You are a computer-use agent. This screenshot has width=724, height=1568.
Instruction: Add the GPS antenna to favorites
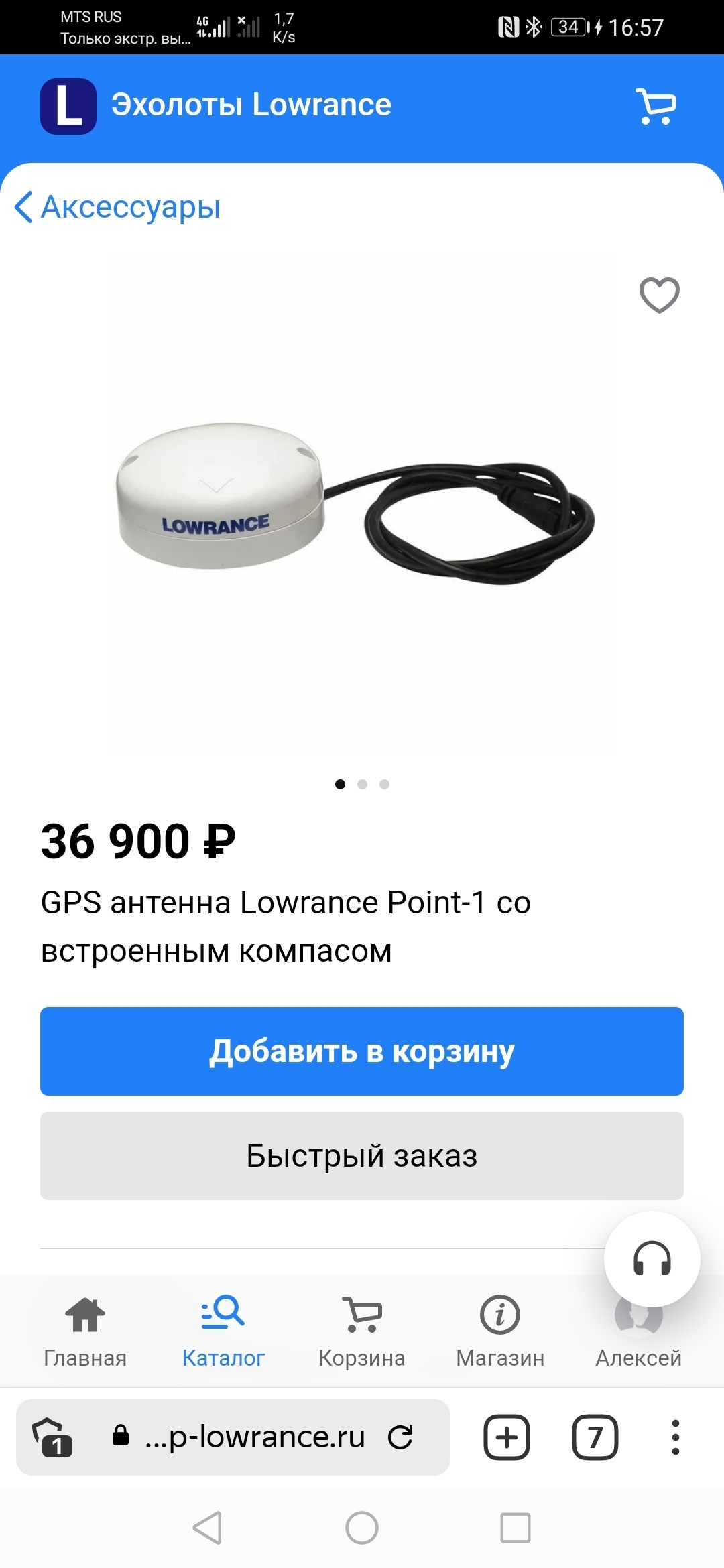click(660, 295)
